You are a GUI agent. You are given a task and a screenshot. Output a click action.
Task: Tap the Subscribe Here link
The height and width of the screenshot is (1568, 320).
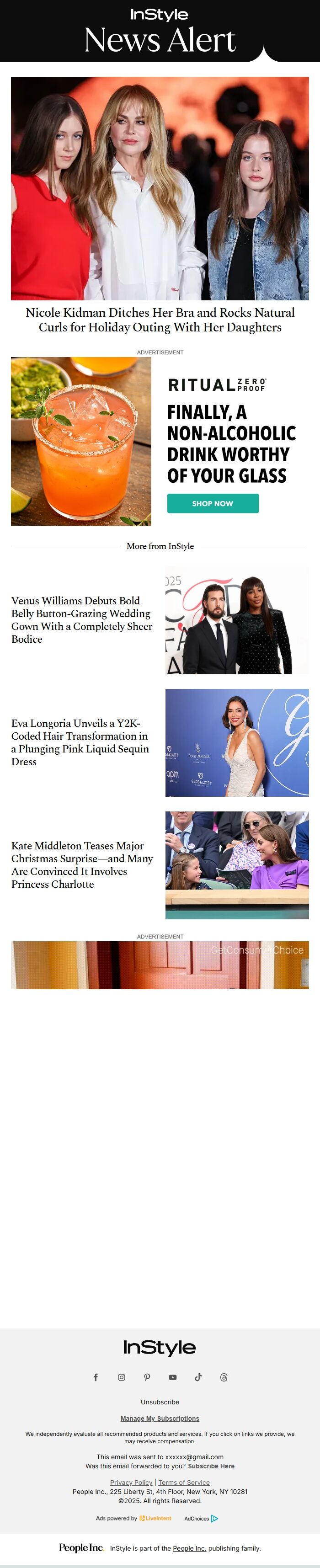pos(211,1467)
